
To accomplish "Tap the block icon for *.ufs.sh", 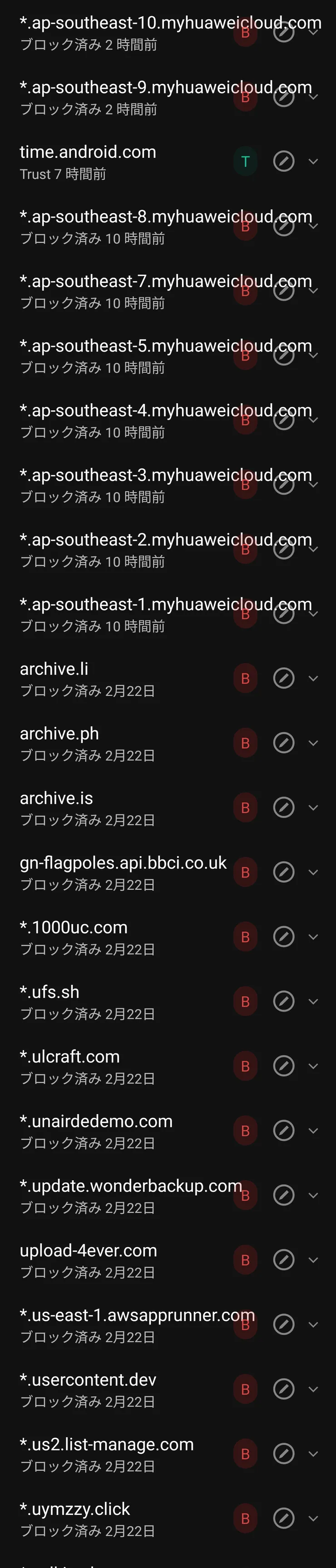I will click(284, 1001).
